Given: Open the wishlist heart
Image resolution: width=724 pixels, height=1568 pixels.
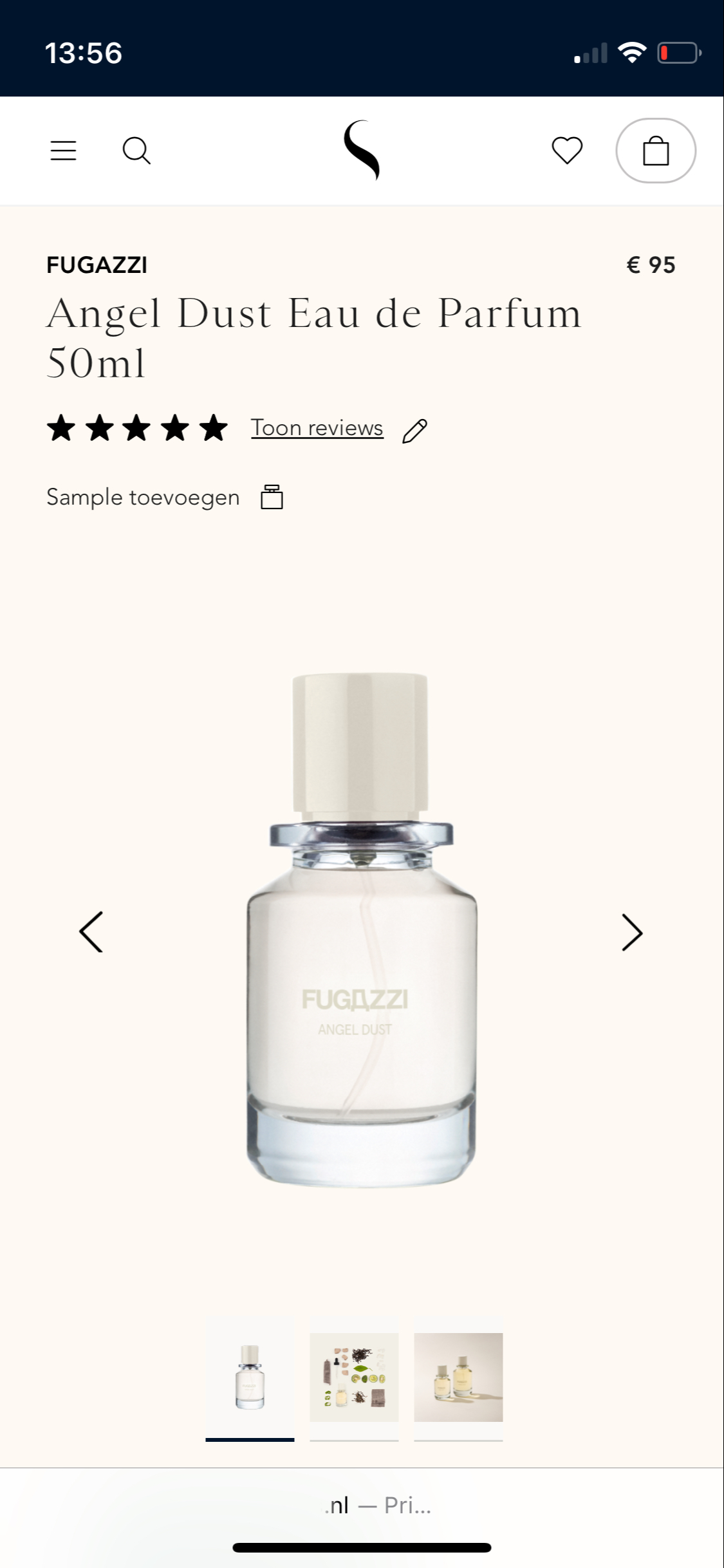Looking at the screenshot, I should (x=567, y=151).
